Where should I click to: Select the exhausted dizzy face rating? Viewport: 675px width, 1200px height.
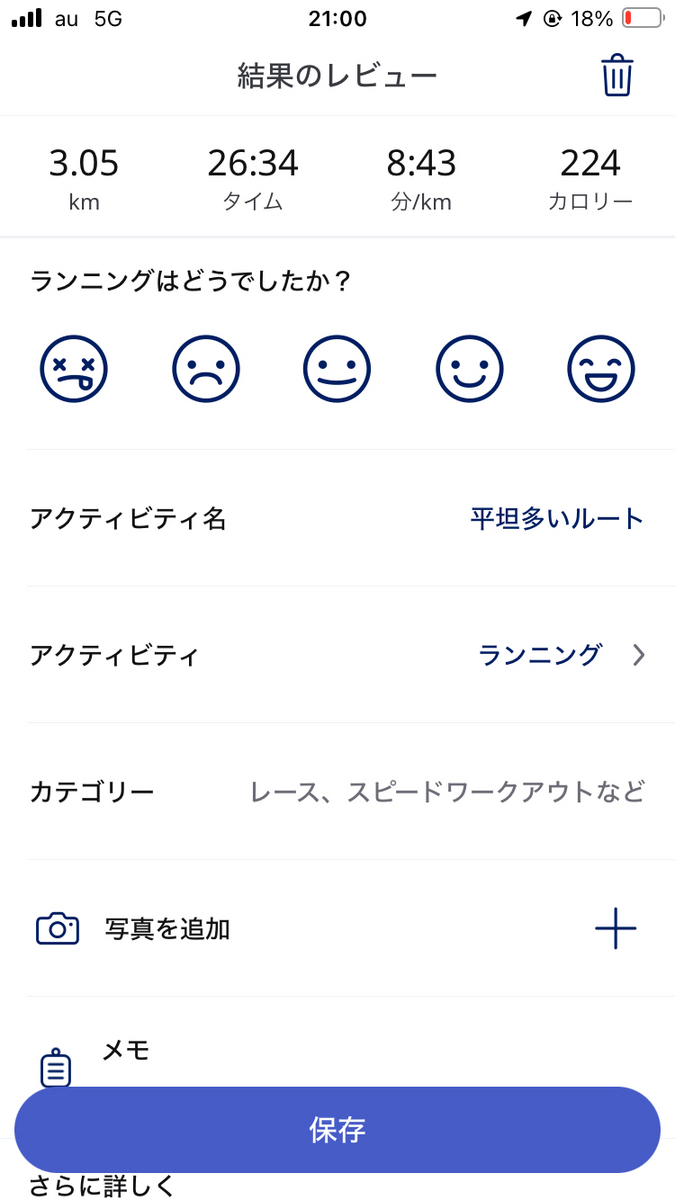[x=73, y=369]
